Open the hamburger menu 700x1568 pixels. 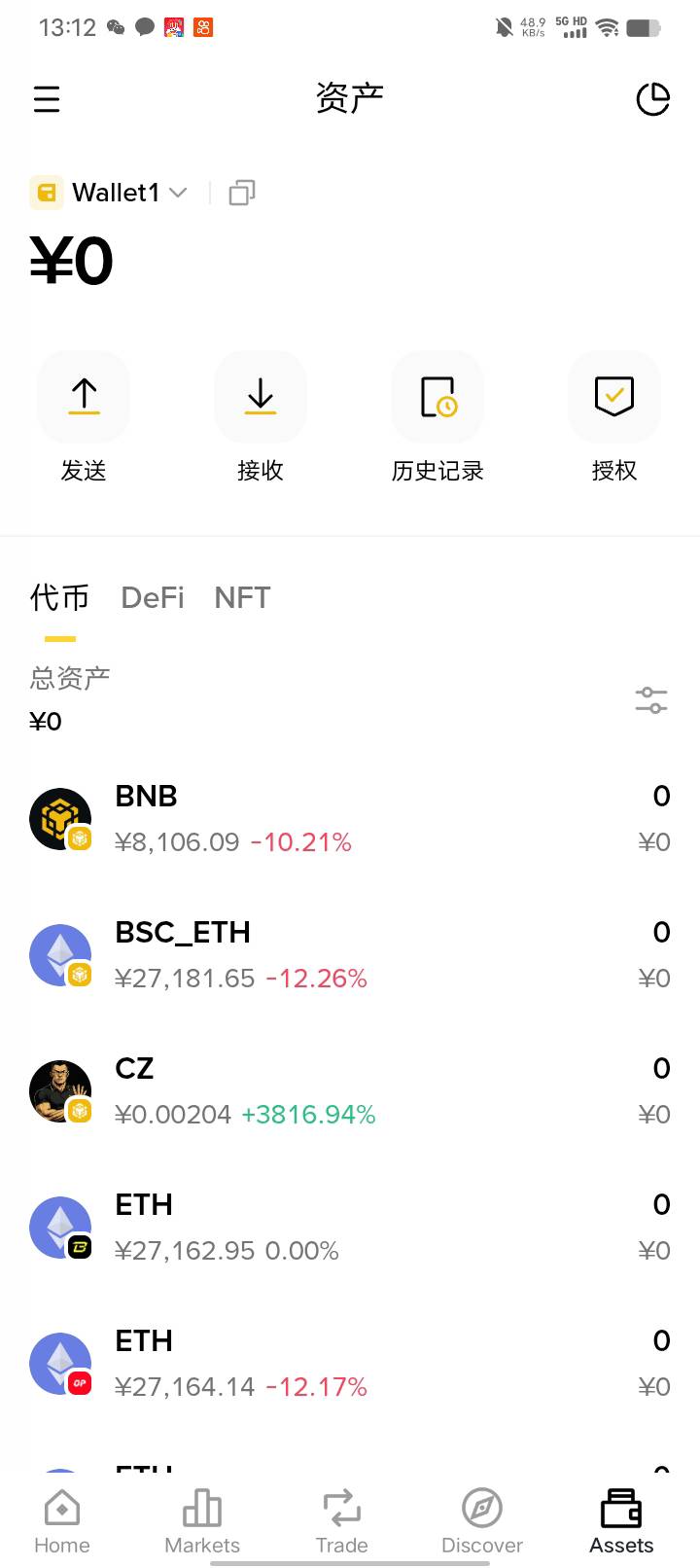(47, 98)
